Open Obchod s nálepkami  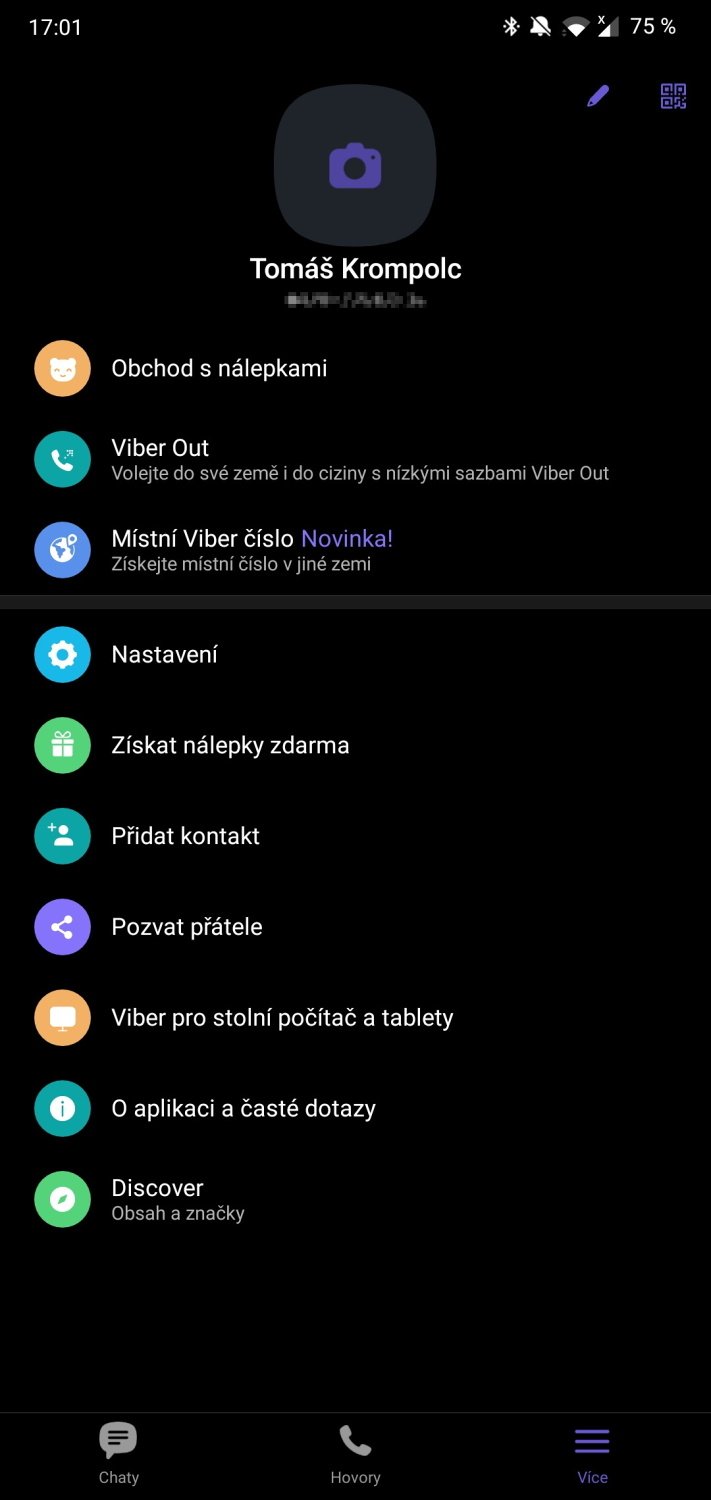[x=355, y=368]
